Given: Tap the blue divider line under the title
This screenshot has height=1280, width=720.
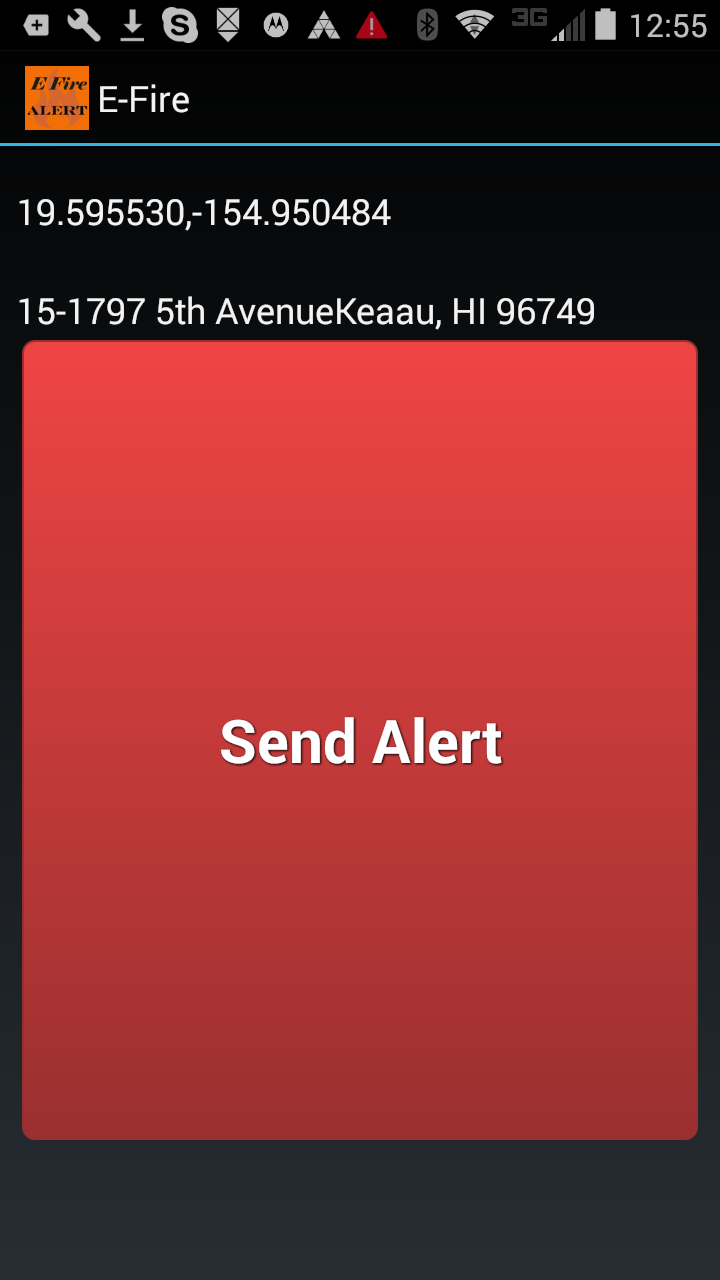Looking at the screenshot, I should click(x=360, y=146).
